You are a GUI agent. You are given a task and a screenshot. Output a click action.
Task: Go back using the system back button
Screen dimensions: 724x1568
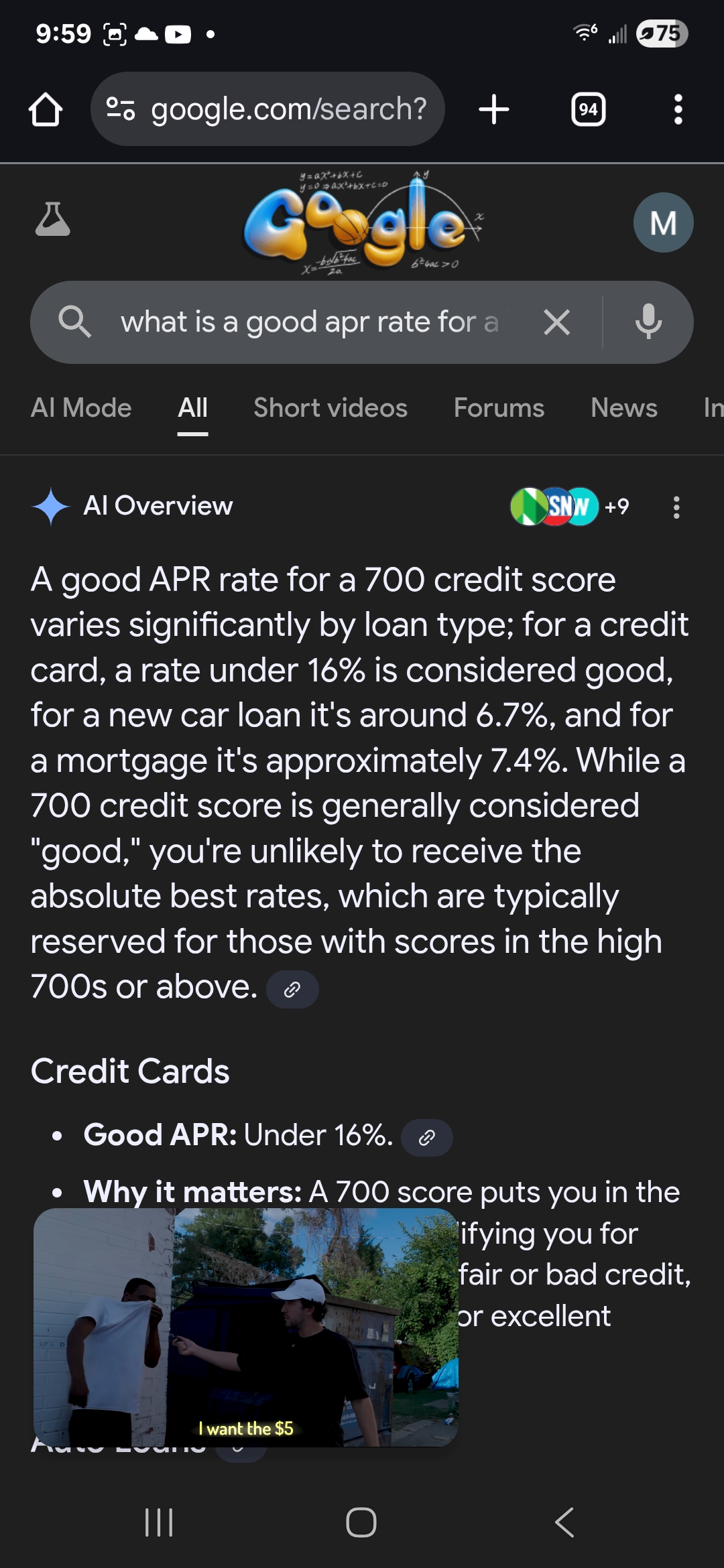point(564,1522)
